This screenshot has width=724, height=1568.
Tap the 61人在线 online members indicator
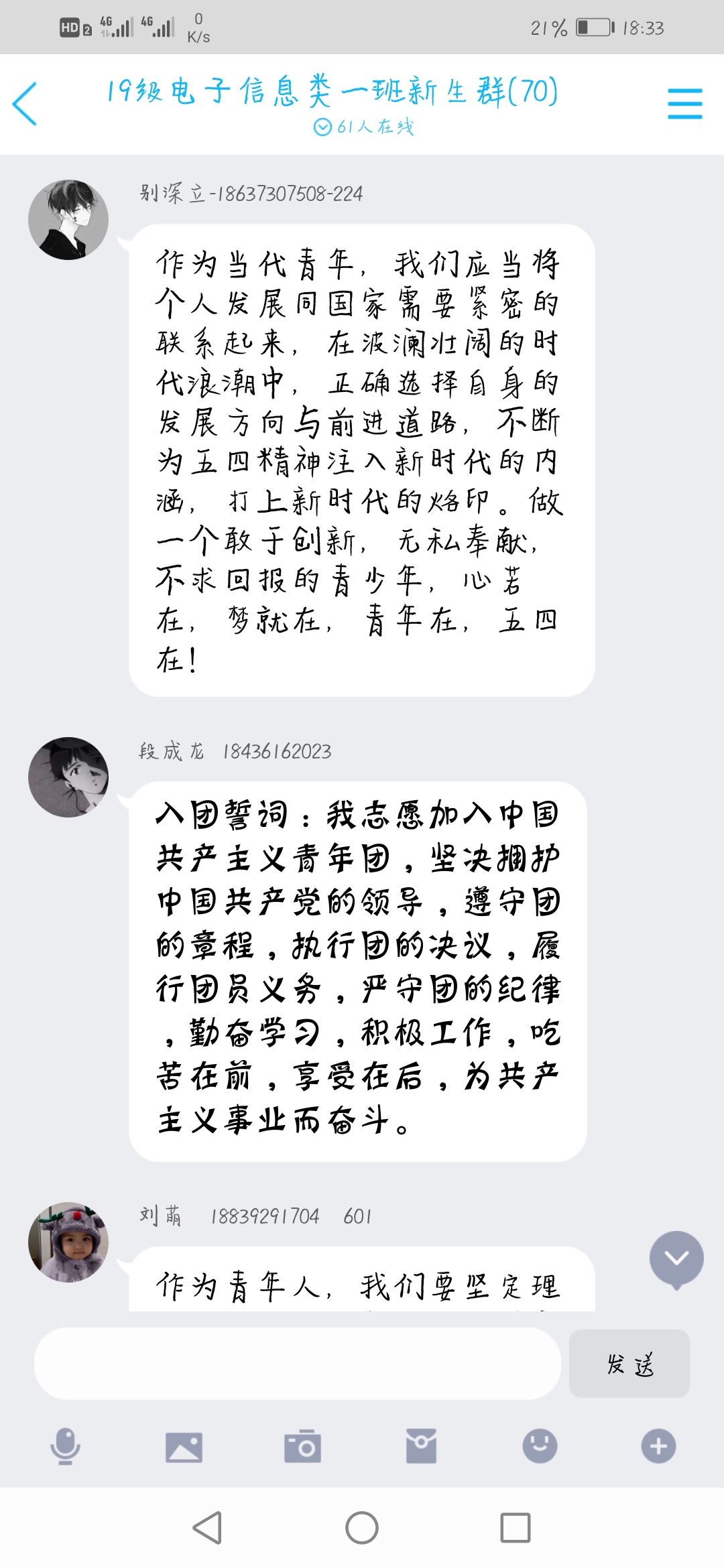coord(364,127)
